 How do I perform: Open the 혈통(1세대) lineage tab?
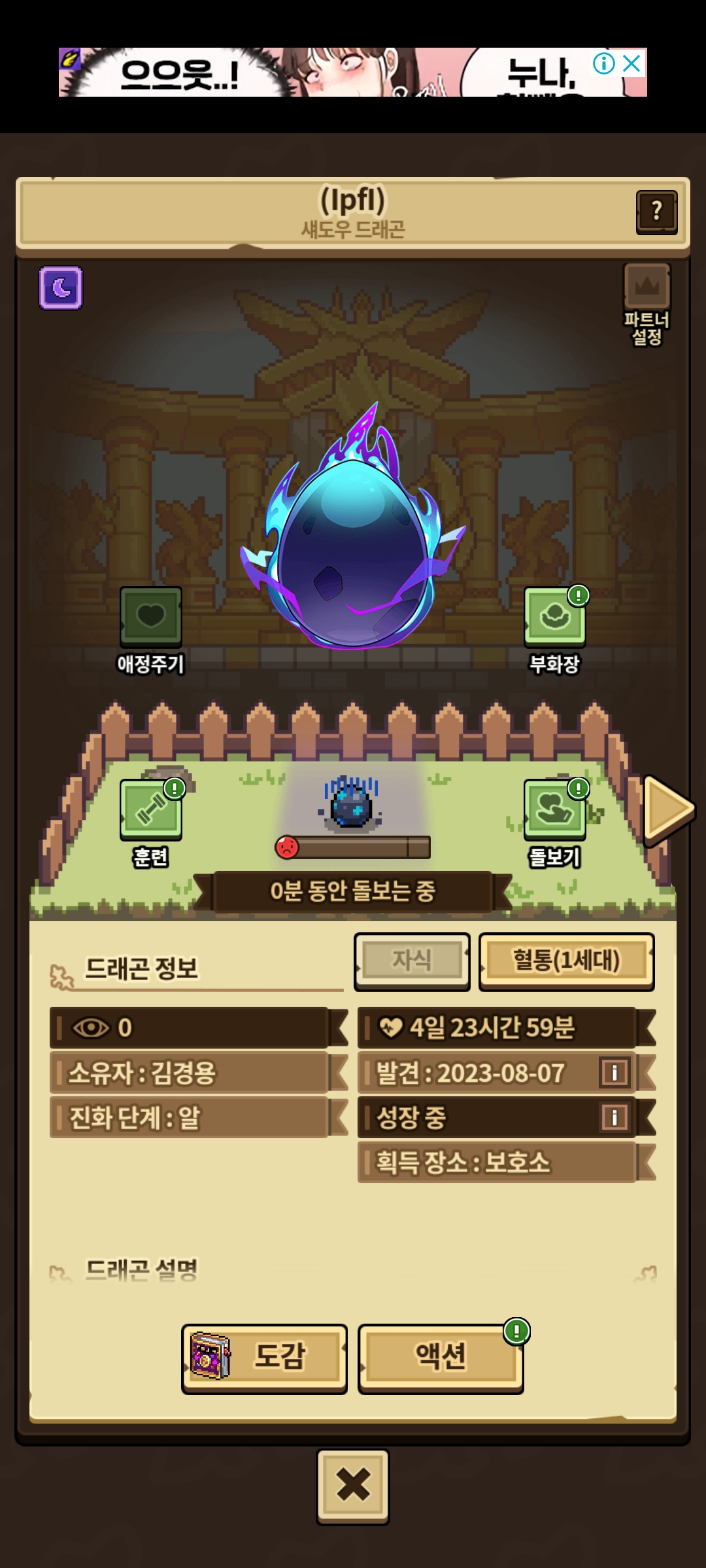point(566,960)
